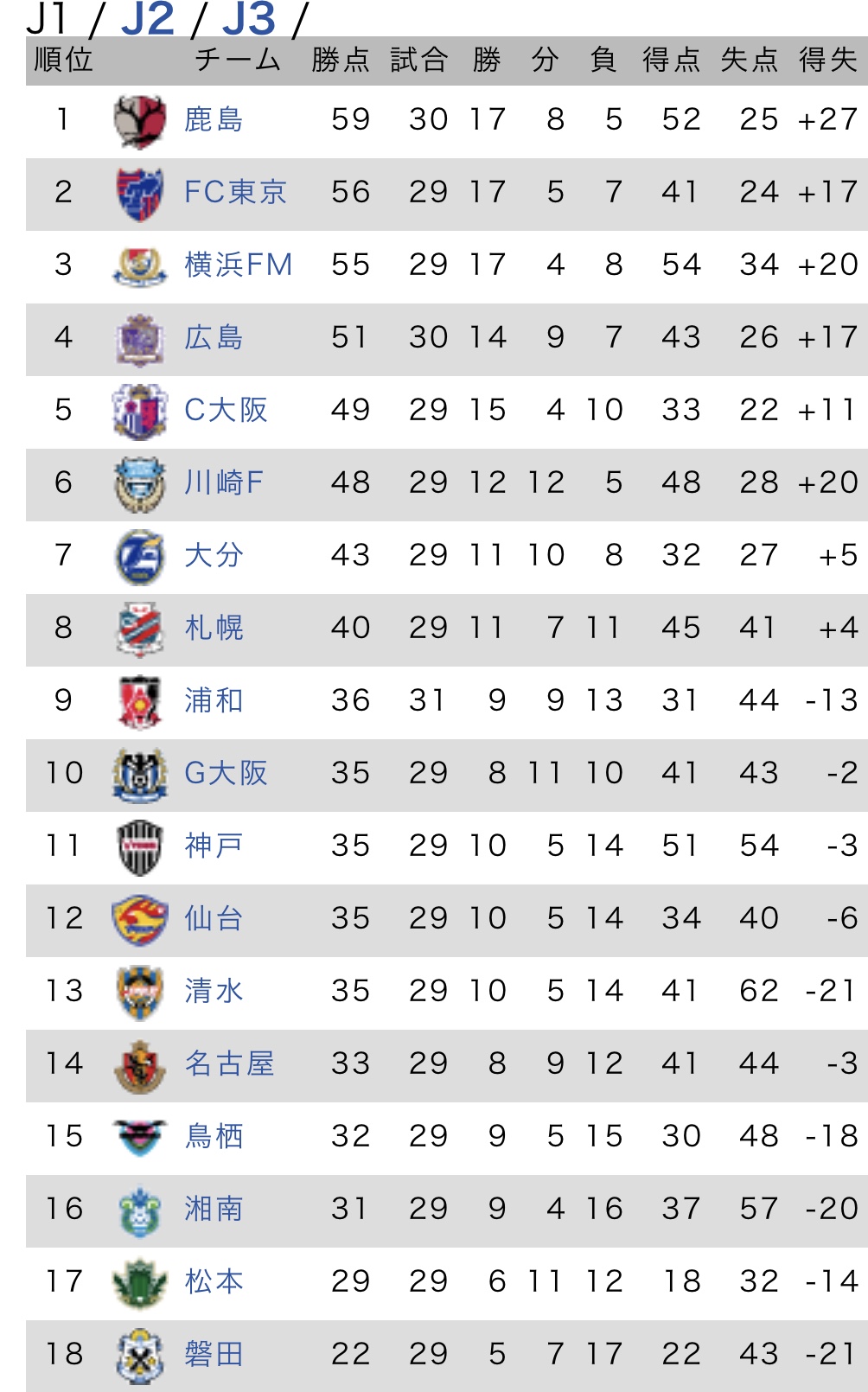
Task: Open the 浦和 team page
Action: pos(214,700)
